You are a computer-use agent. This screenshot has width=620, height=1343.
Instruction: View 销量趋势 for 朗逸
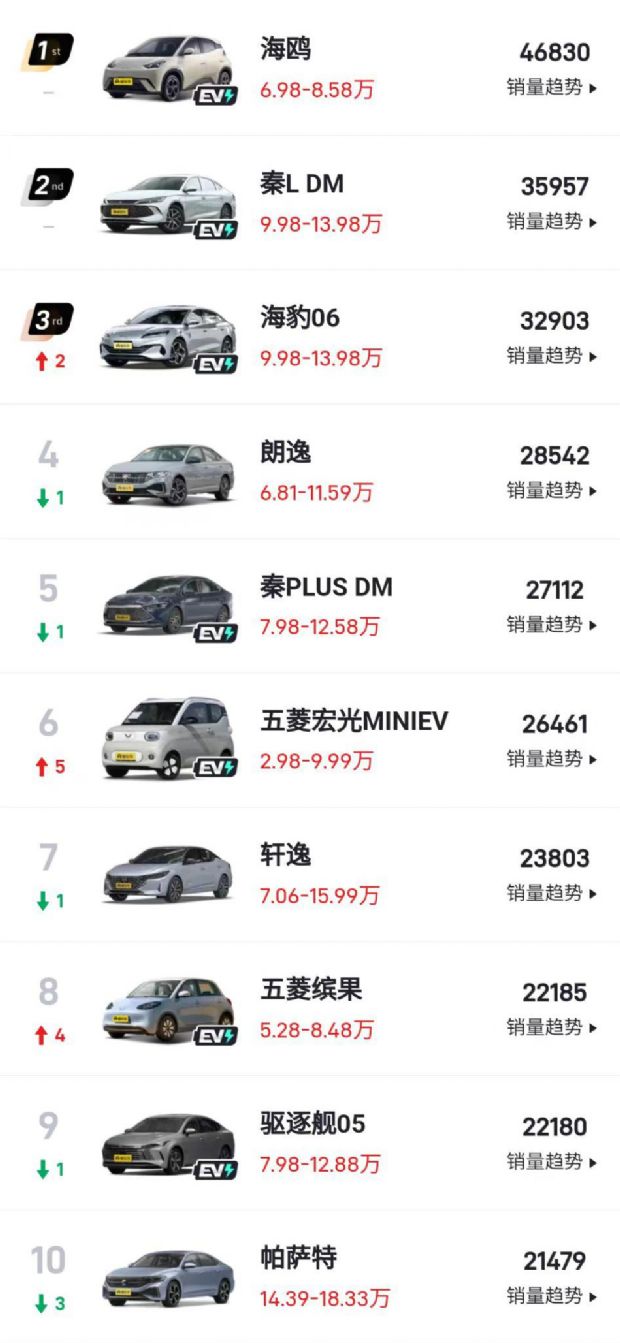(x=551, y=490)
